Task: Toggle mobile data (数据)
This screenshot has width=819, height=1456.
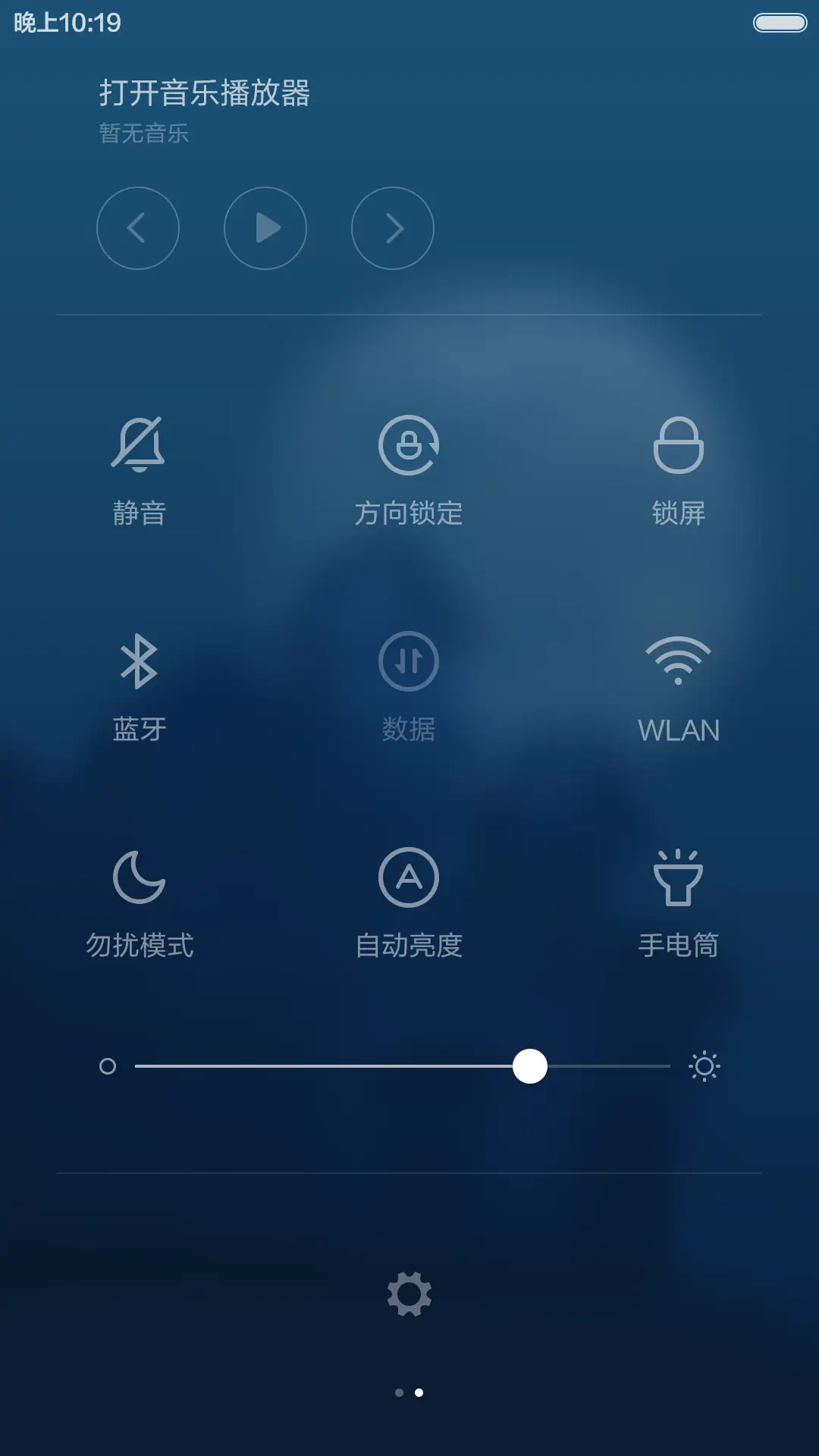Action: [409, 682]
